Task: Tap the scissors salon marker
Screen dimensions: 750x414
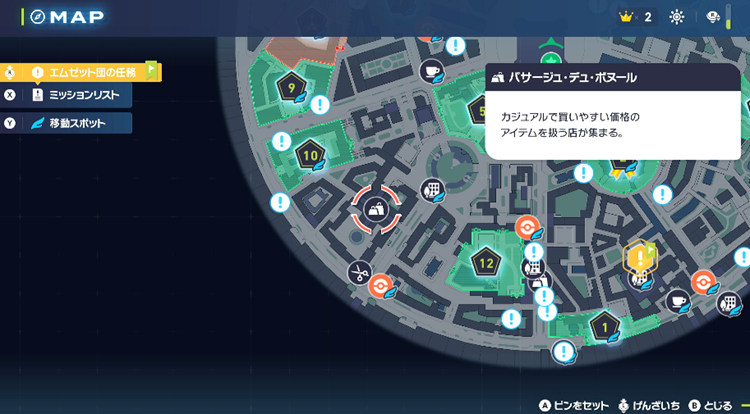Action: [358, 270]
